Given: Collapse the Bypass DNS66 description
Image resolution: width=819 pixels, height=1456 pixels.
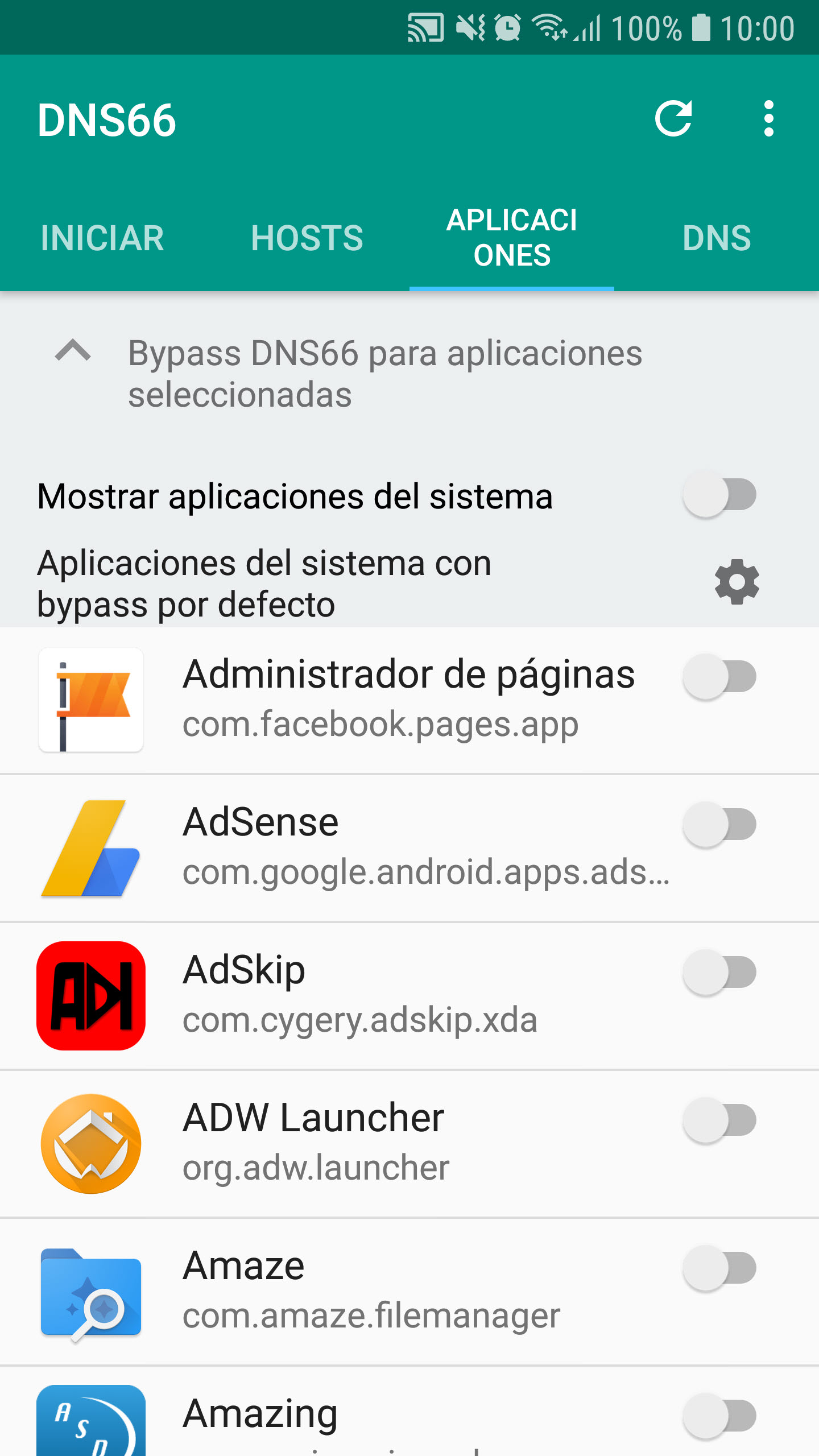Looking at the screenshot, I should coord(73,350).
